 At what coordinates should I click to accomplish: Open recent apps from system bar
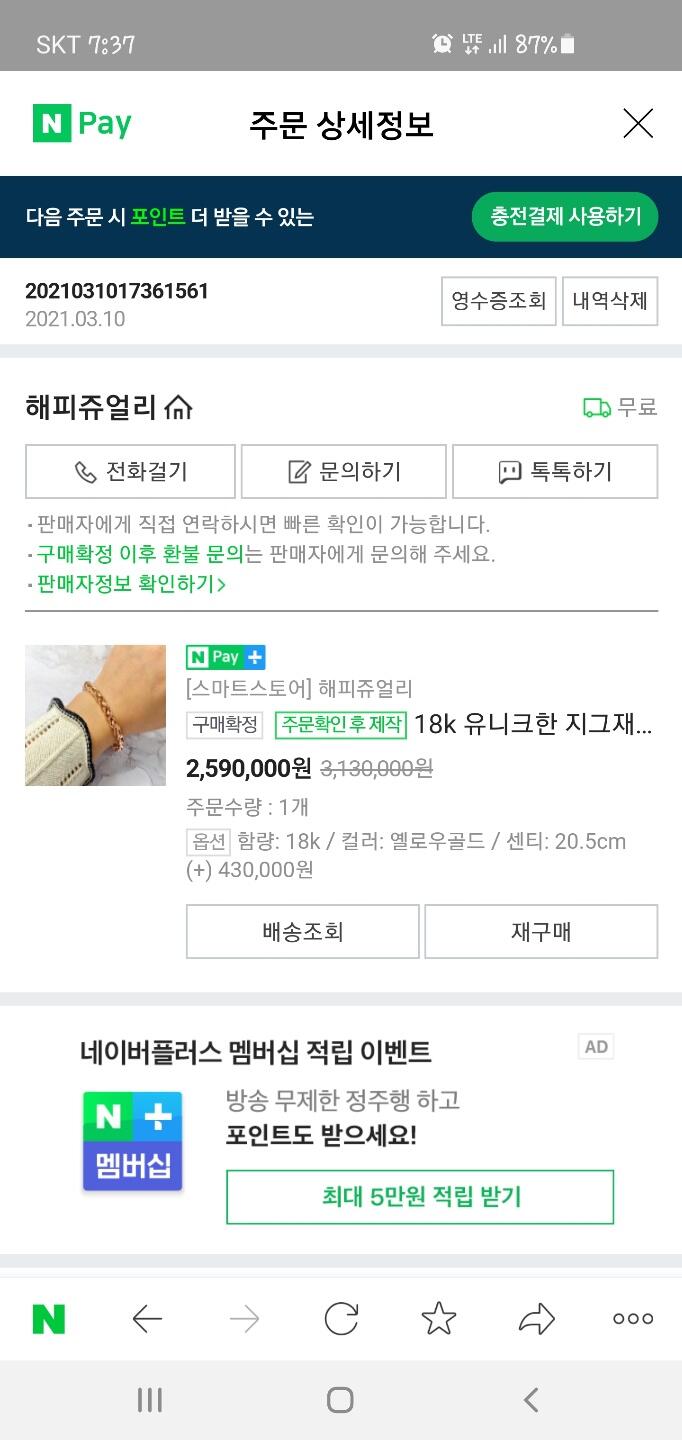150,1400
